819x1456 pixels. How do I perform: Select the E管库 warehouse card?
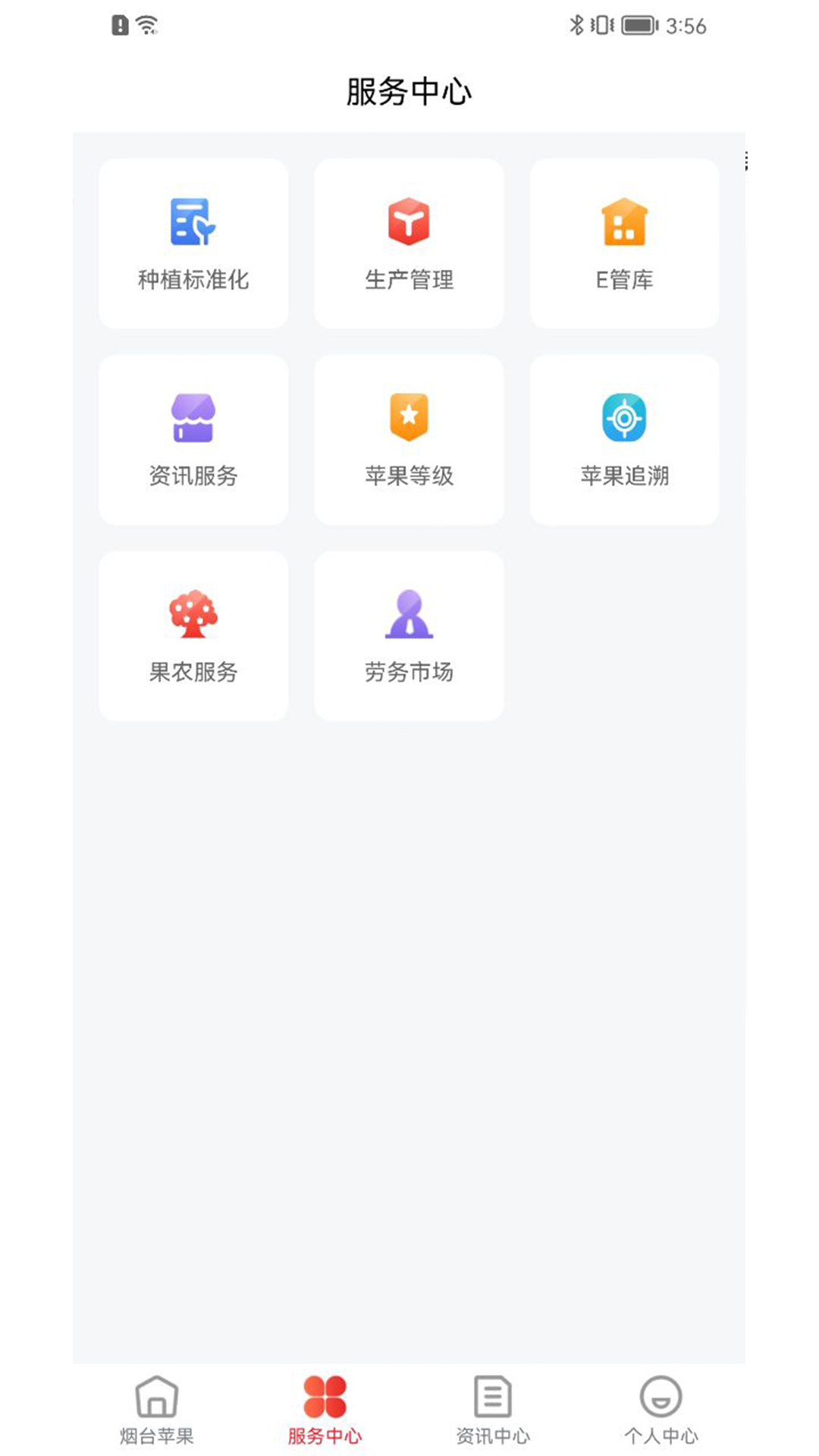pos(624,243)
